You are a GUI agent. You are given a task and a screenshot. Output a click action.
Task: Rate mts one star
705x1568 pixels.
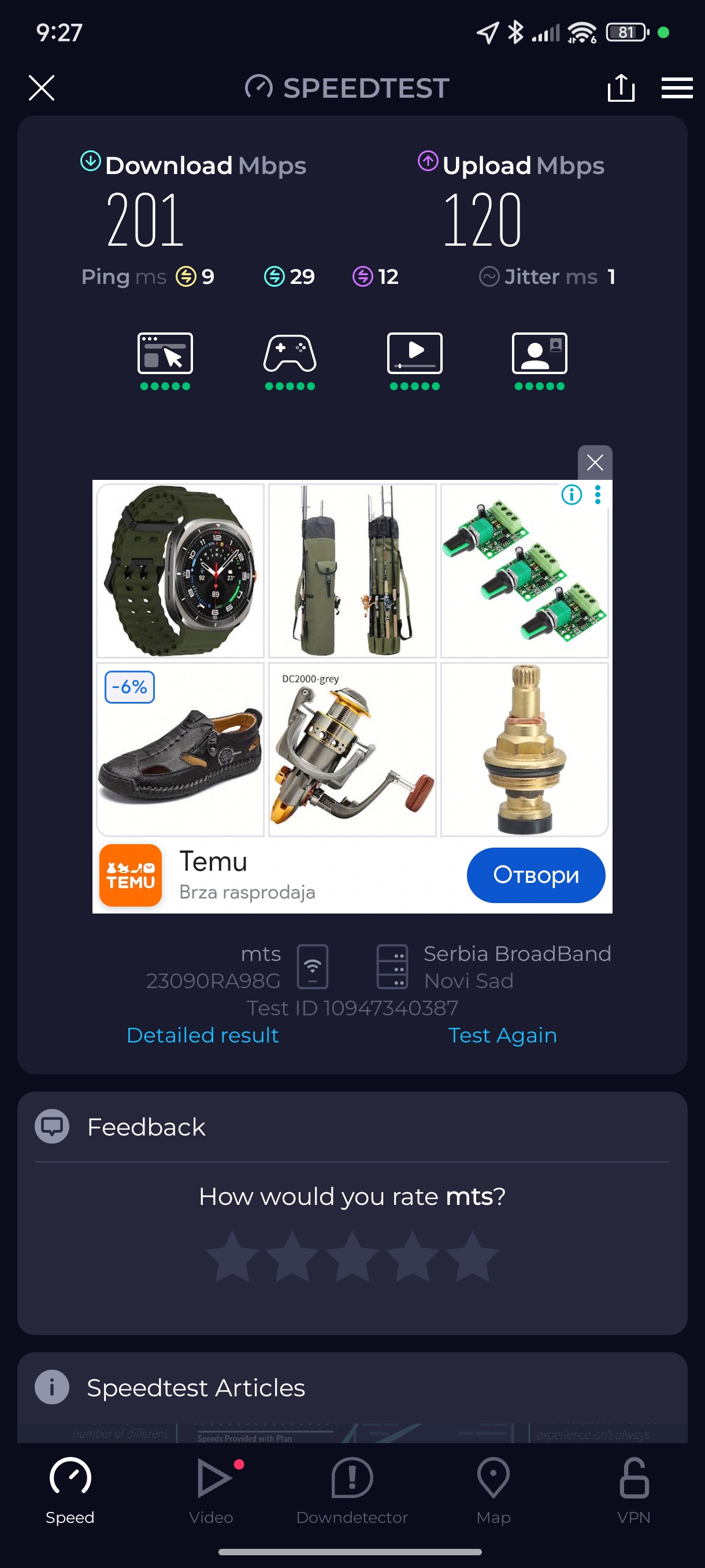tap(232, 1257)
